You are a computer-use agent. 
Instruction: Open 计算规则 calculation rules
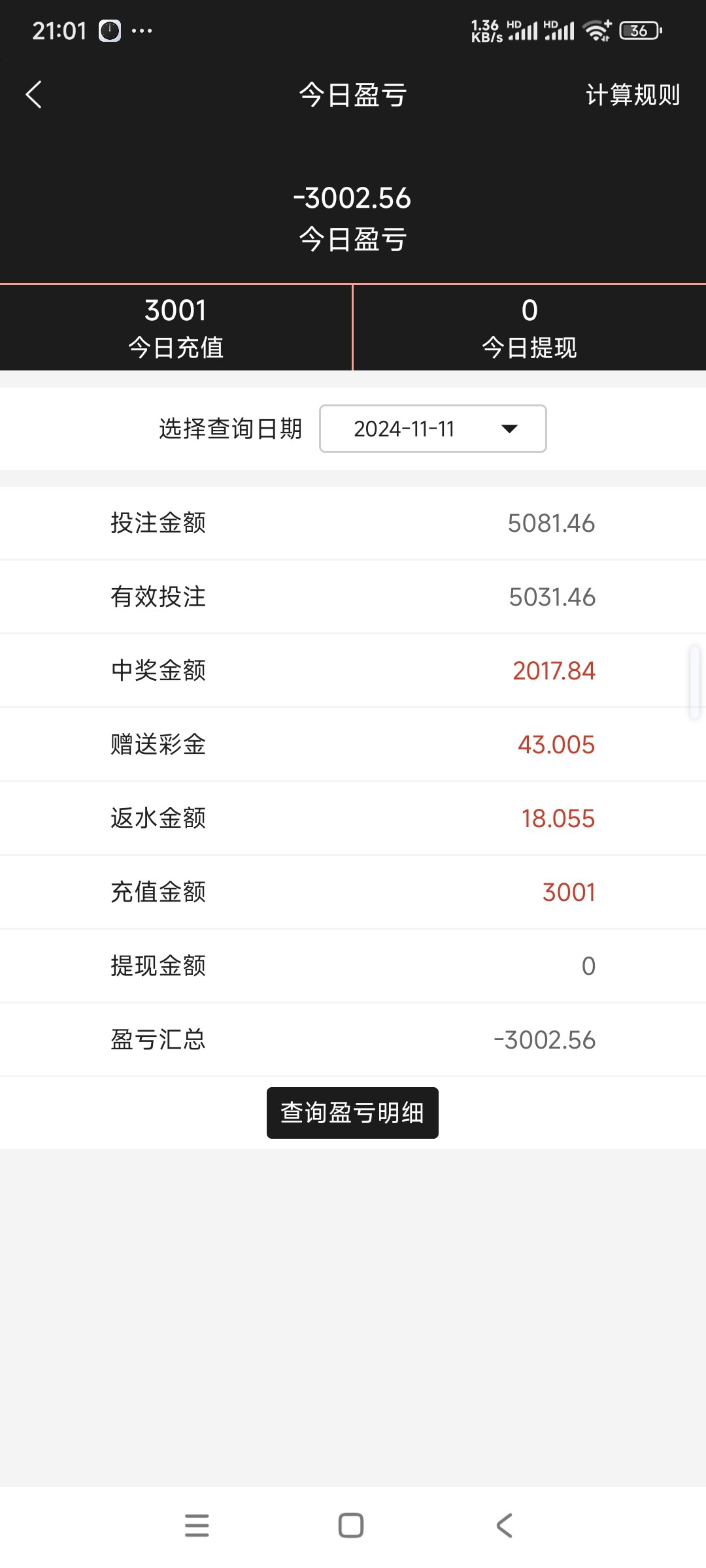[x=632, y=95]
